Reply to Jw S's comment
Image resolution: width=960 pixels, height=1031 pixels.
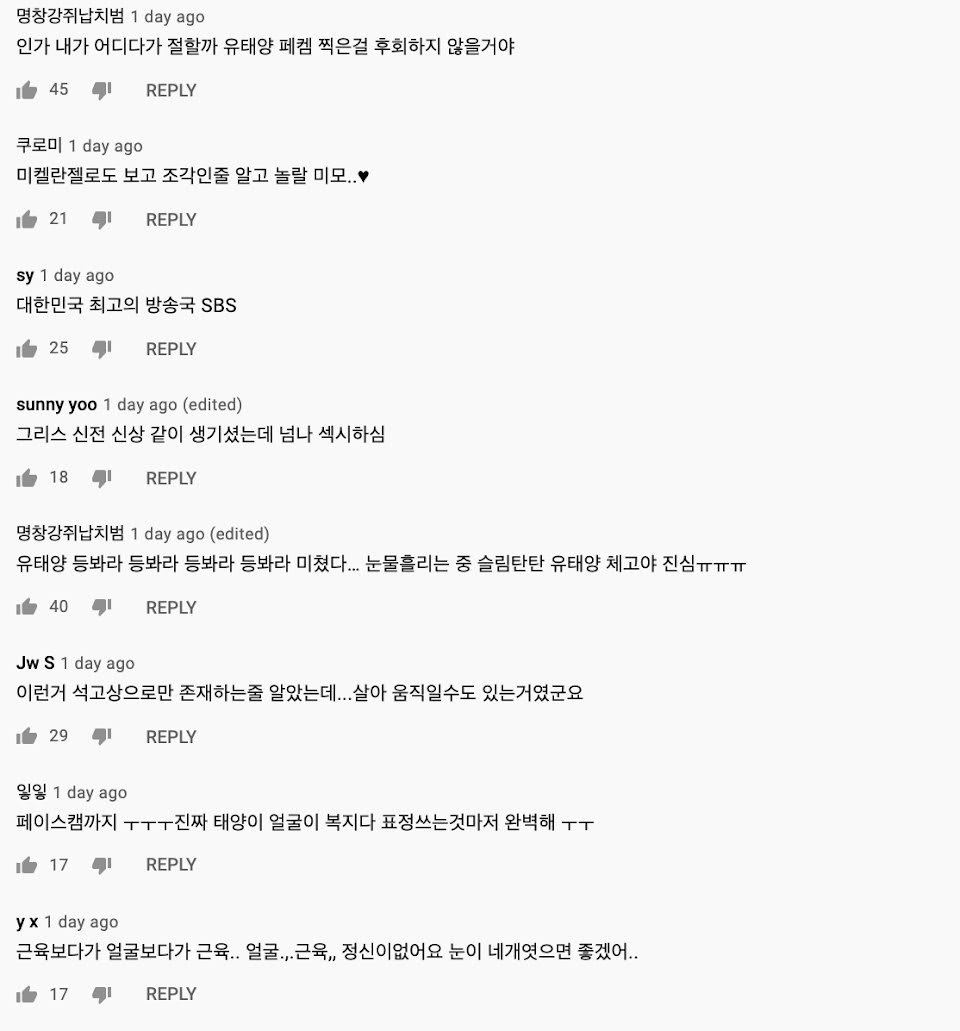(171, 737)
